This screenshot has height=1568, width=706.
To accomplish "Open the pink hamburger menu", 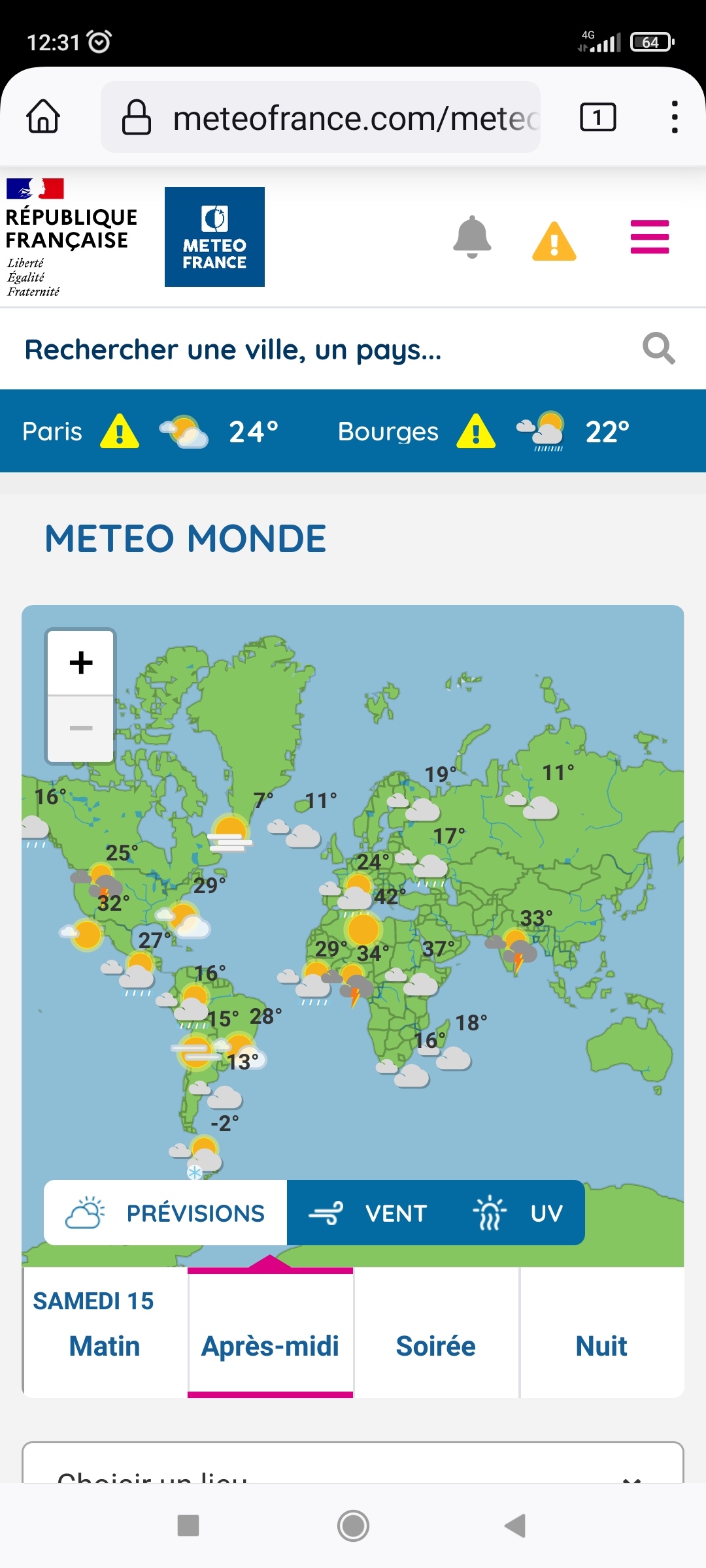I will tap(649, 237).
